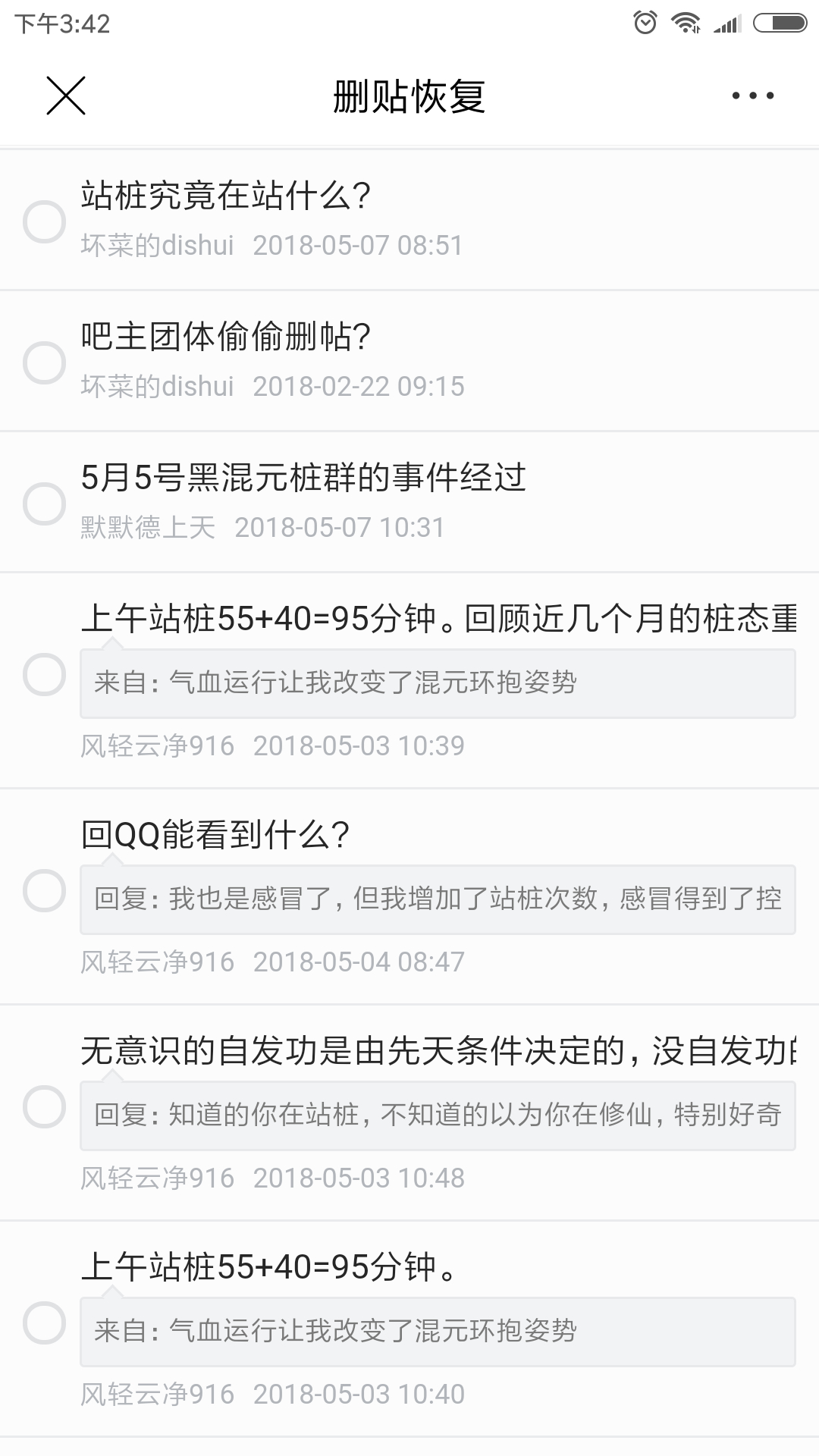Select the post dated 2018-05-03 10:40
819x1456 pixels.
point(44,1323)
